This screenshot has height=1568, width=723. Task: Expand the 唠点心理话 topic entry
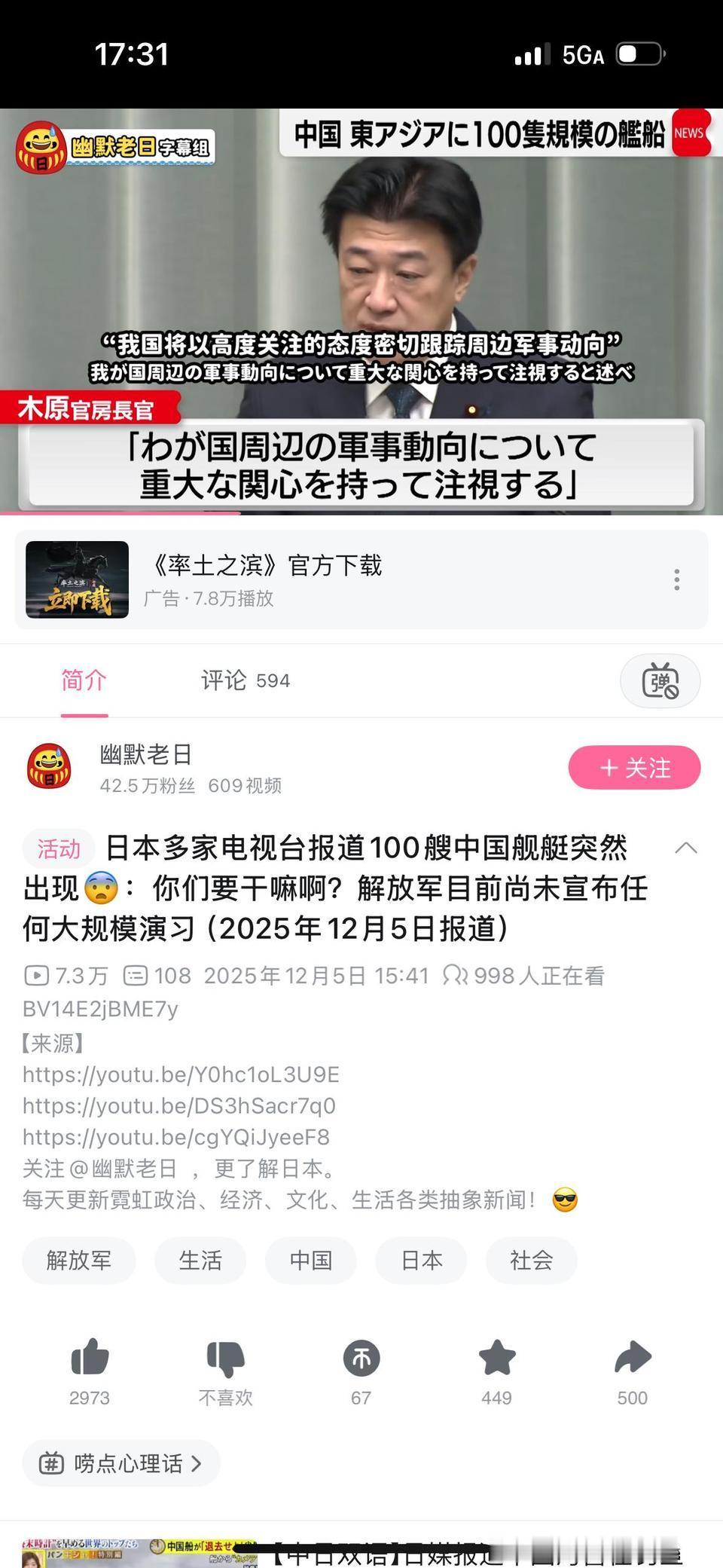[122, 1462]
